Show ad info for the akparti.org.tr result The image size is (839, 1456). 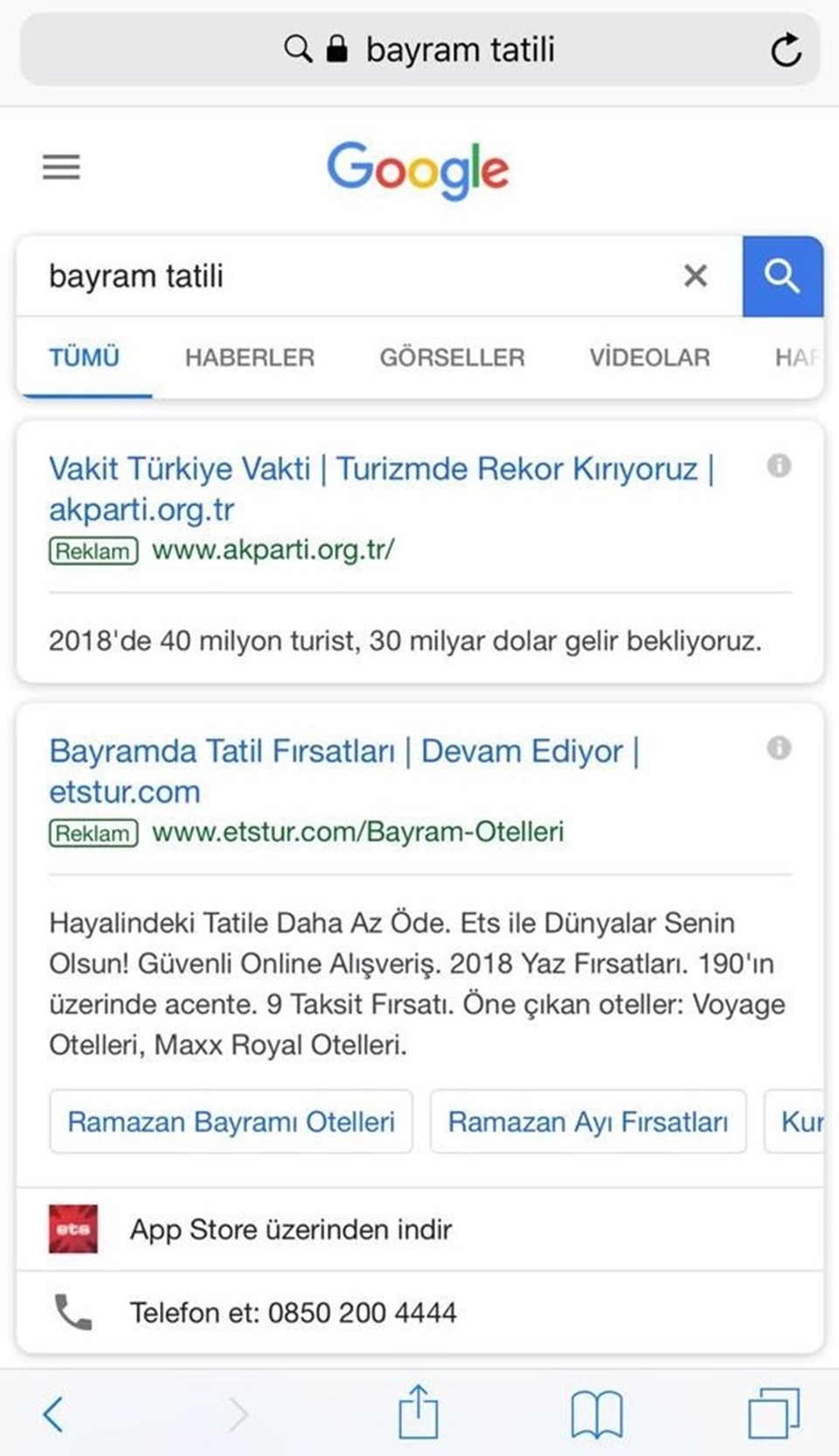click(779, 465)
